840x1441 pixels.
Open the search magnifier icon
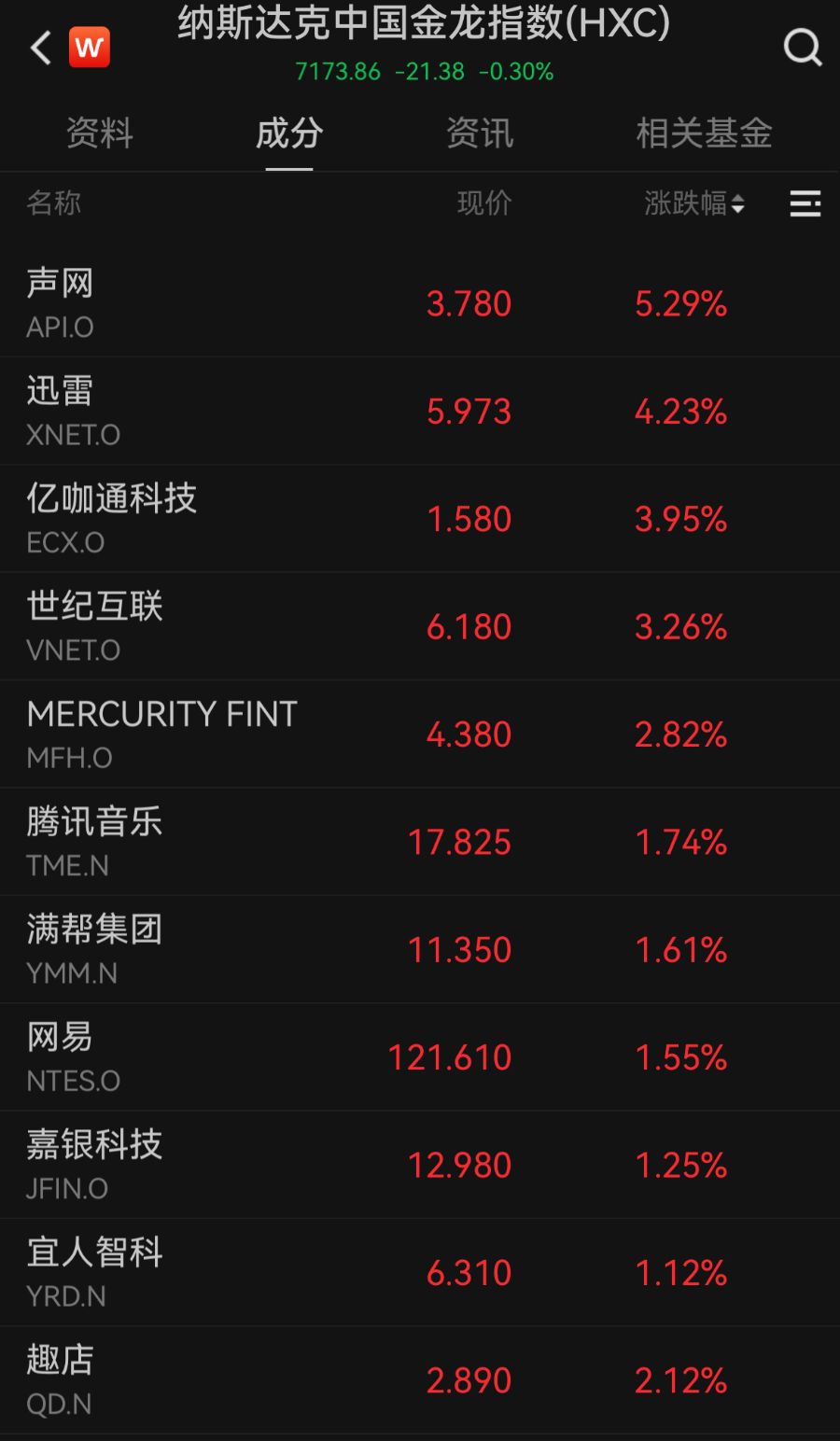(x=802, y=47)
